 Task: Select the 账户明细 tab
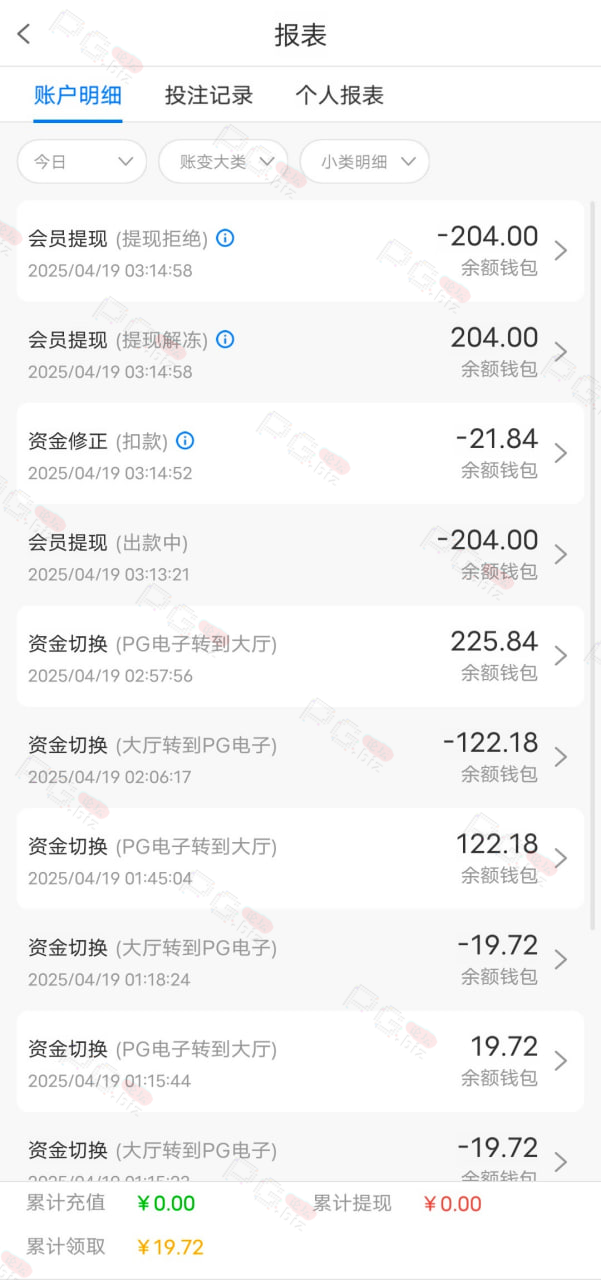[78, 96]
